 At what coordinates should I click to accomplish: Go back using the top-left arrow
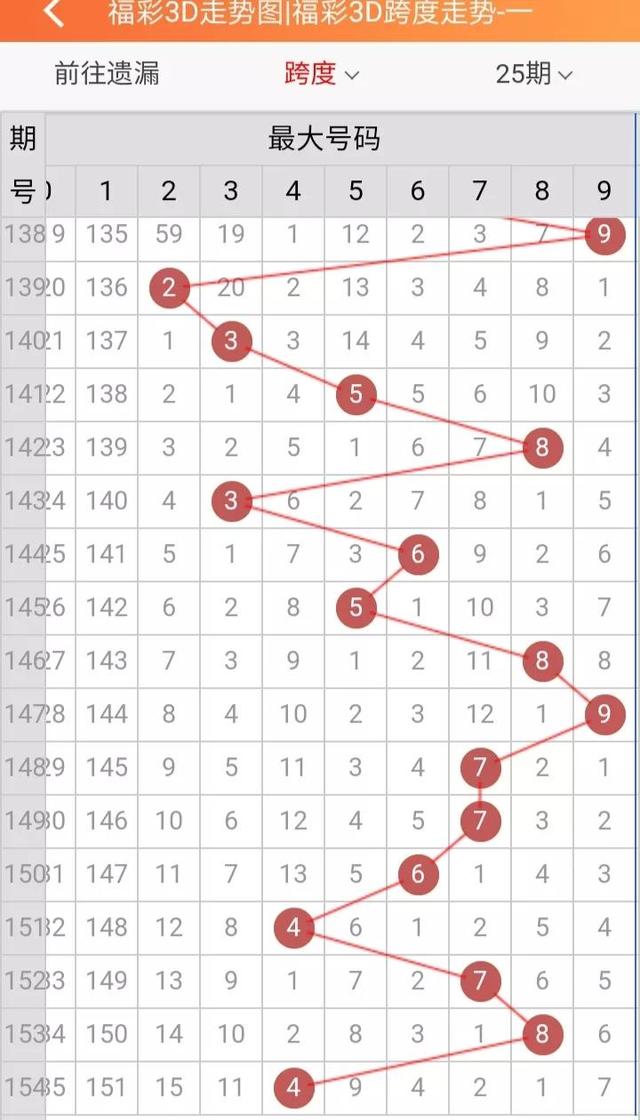(x=54, y=14)
